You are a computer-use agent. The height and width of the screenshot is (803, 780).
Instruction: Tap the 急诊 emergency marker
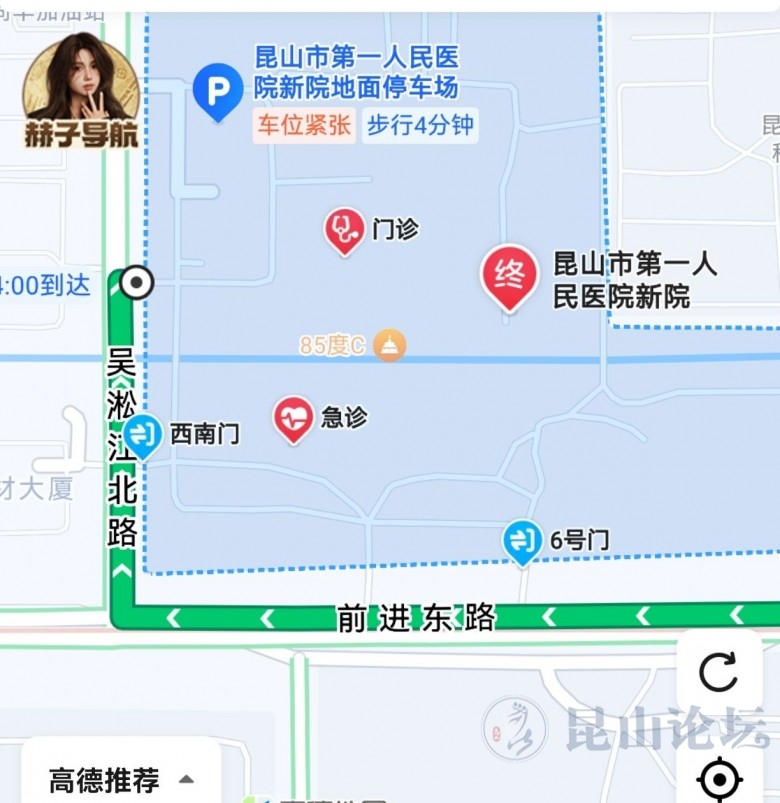coord(294,418)
